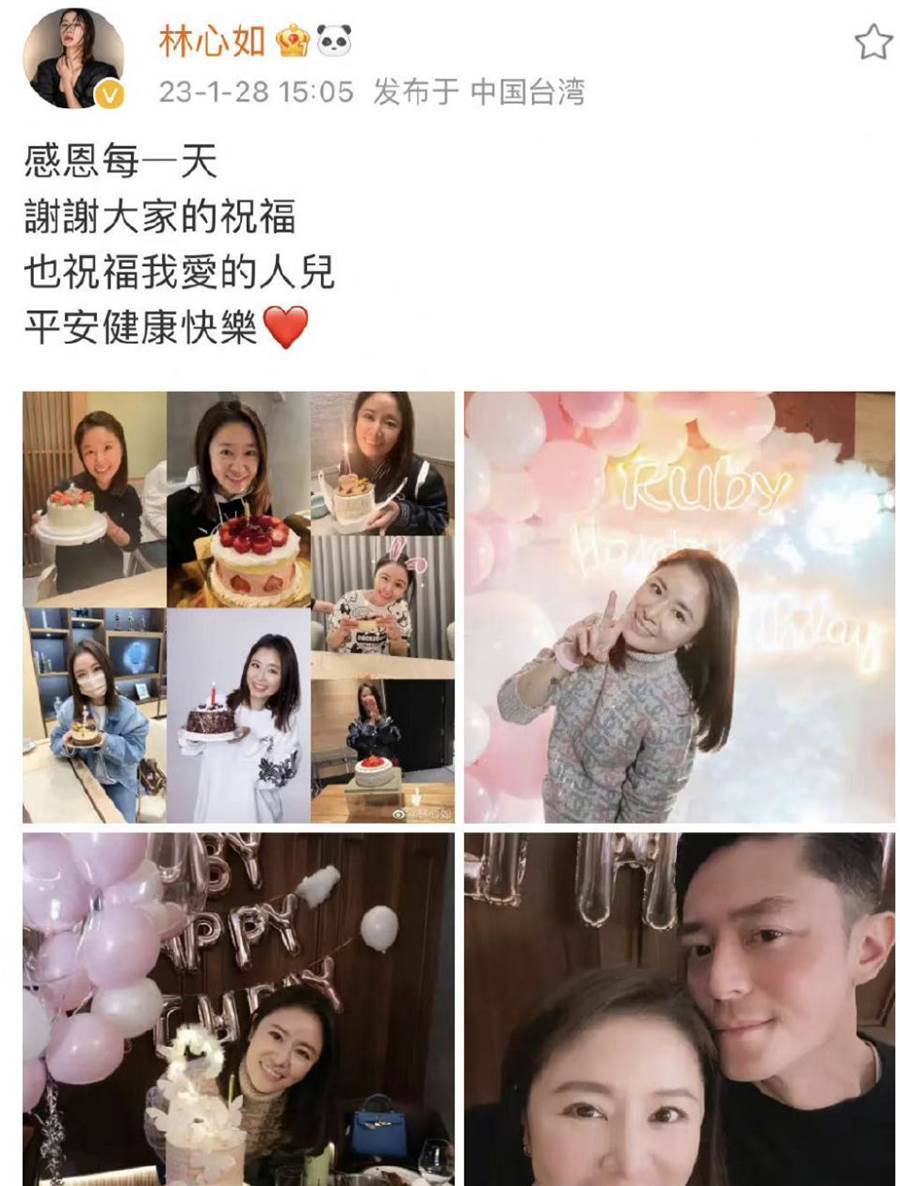900x1186 pixels.
Task: Favorite this post with the star icon
Action: (871, 42)
